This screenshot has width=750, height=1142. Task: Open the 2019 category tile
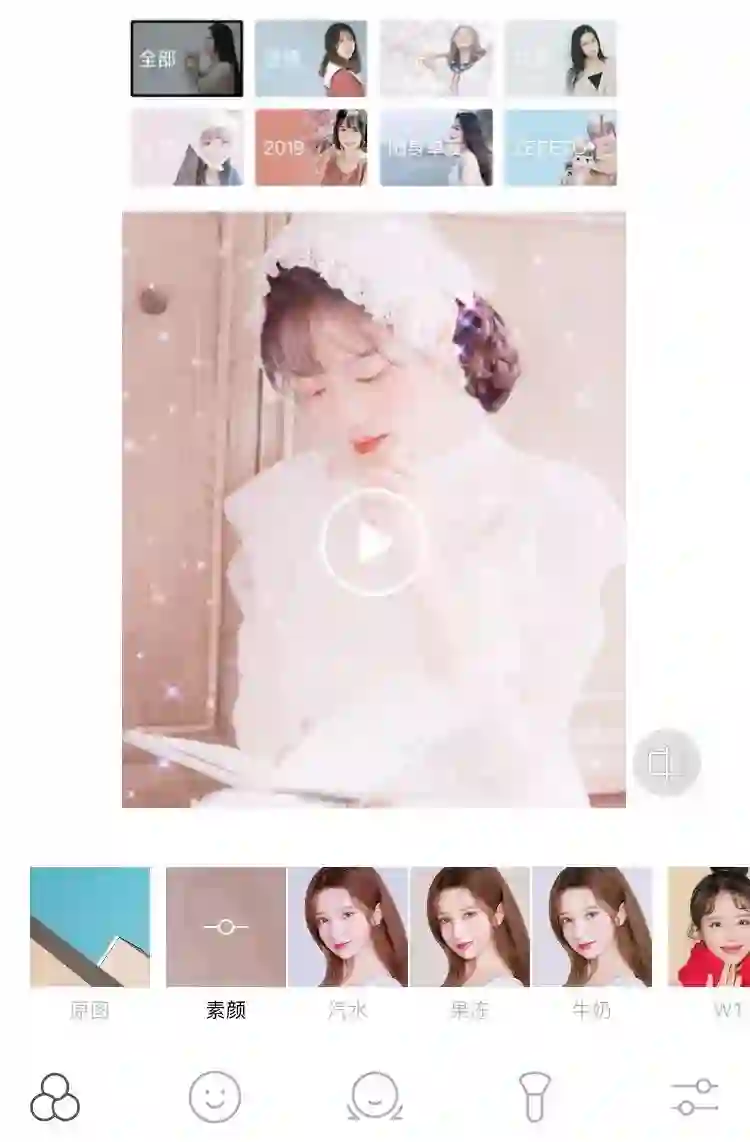[311, 148]
